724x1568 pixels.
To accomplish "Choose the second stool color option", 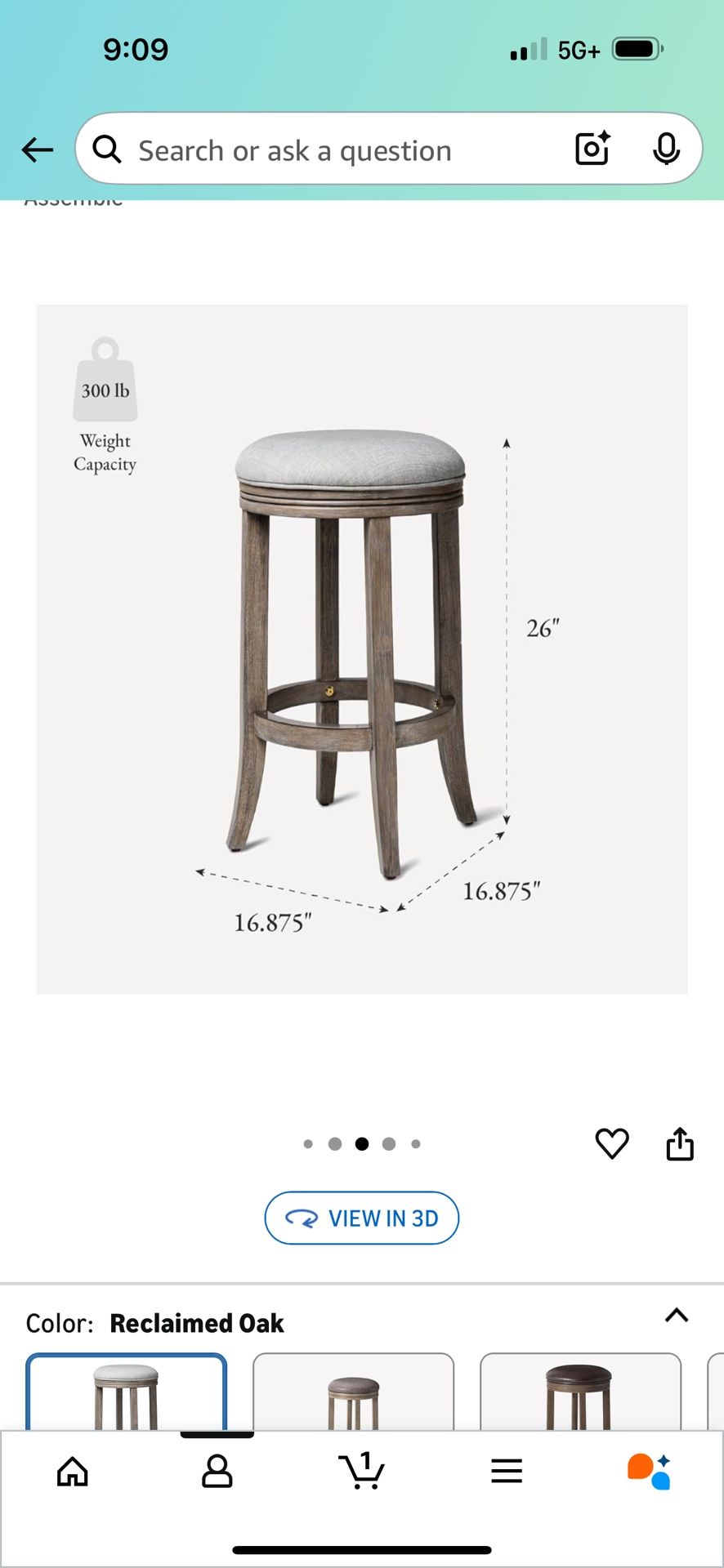I will (353, 1392).
